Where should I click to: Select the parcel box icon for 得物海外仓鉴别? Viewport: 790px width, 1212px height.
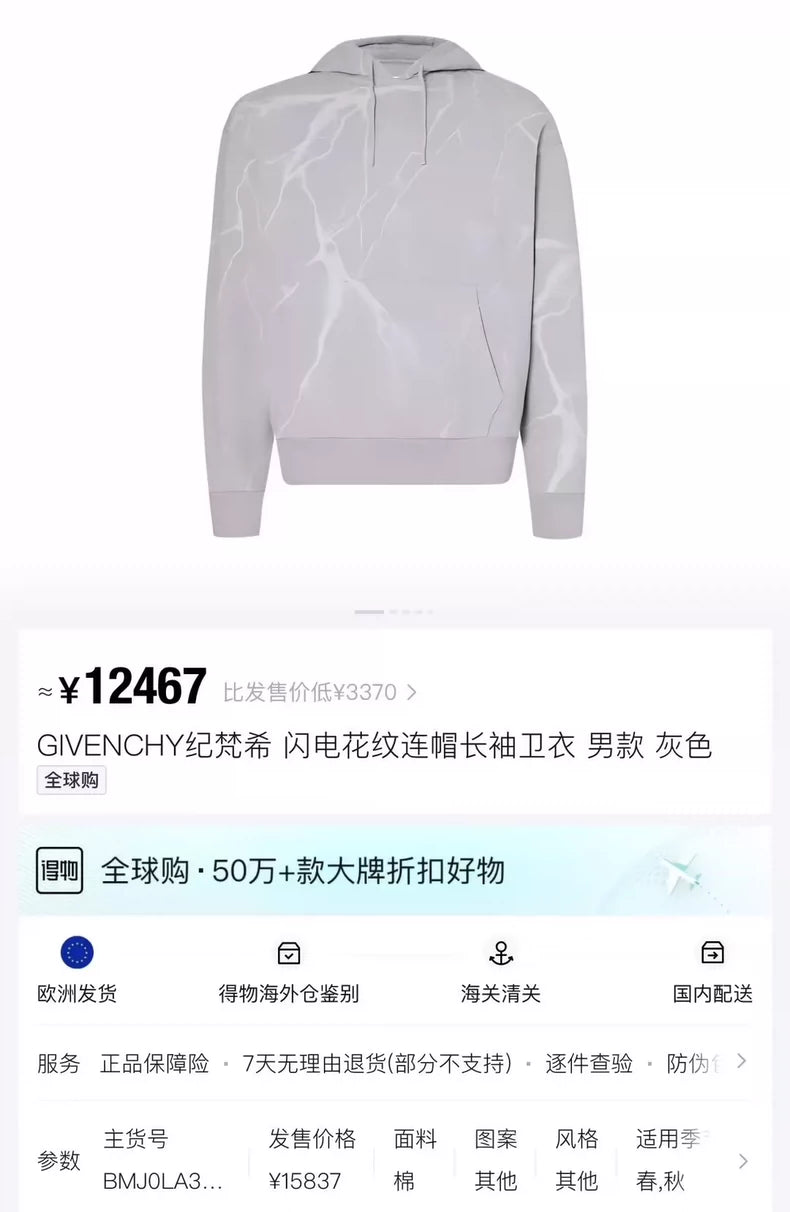click(x=290, y=954)
